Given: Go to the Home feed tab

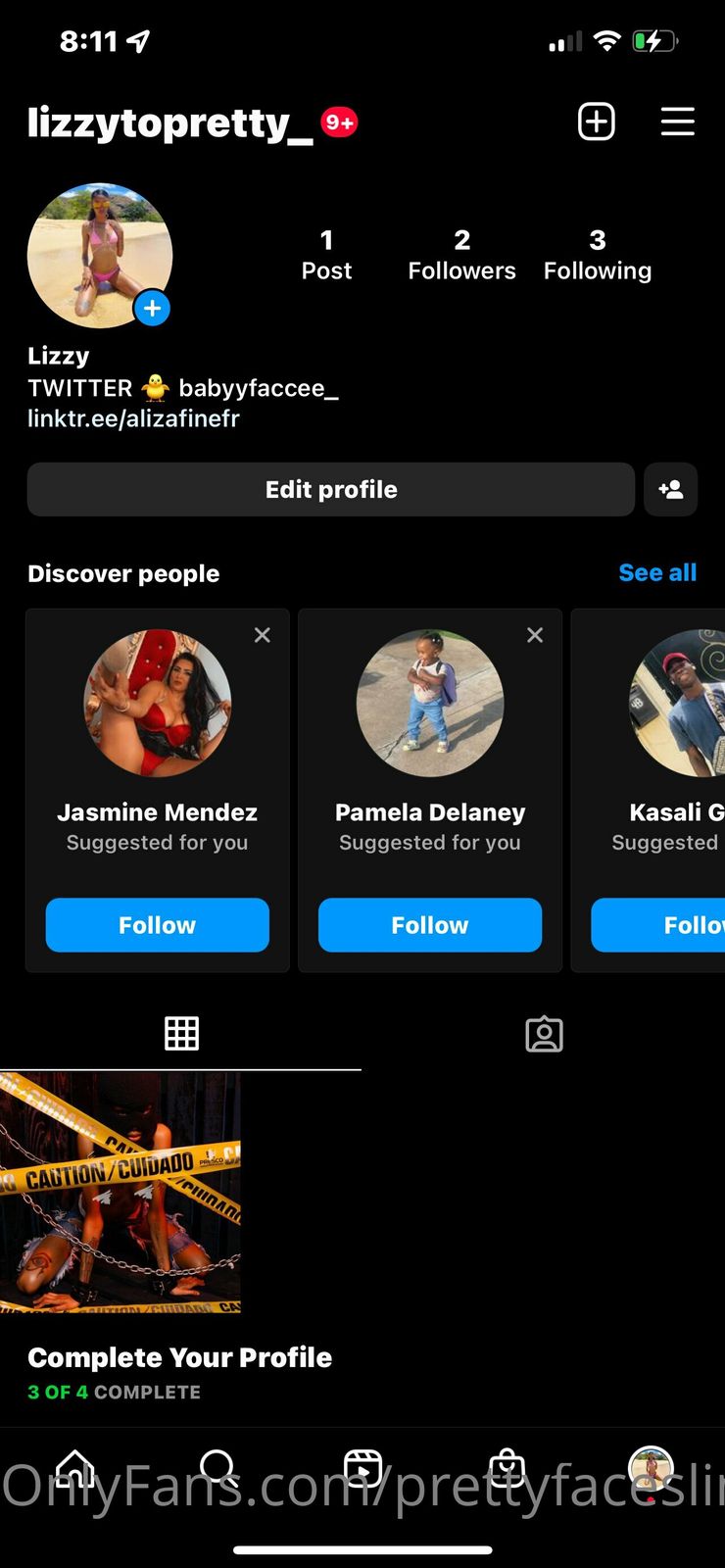Looking at the screenshot, I should click(74, 1468).
